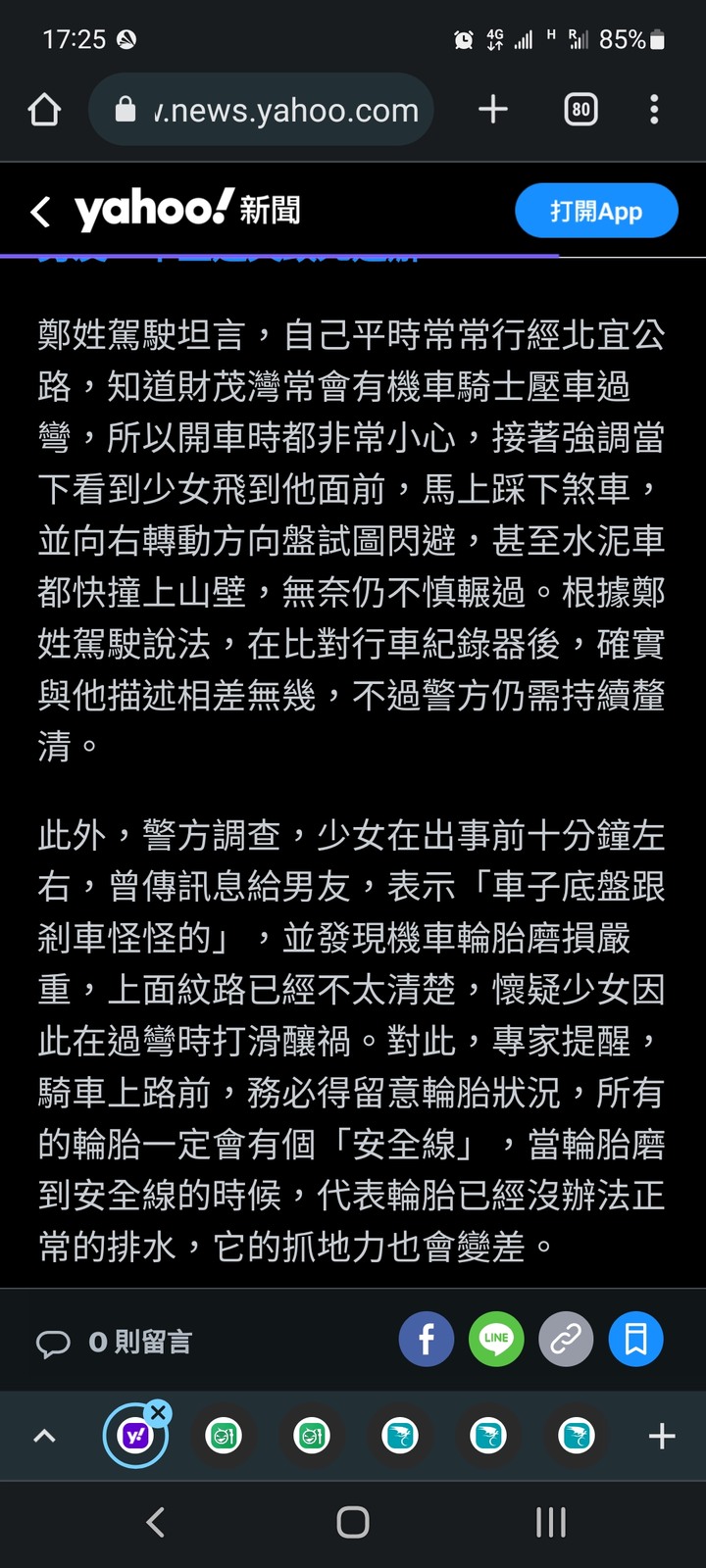
Task: Open the 0 則留言 comments
Action: [114, 1342]
